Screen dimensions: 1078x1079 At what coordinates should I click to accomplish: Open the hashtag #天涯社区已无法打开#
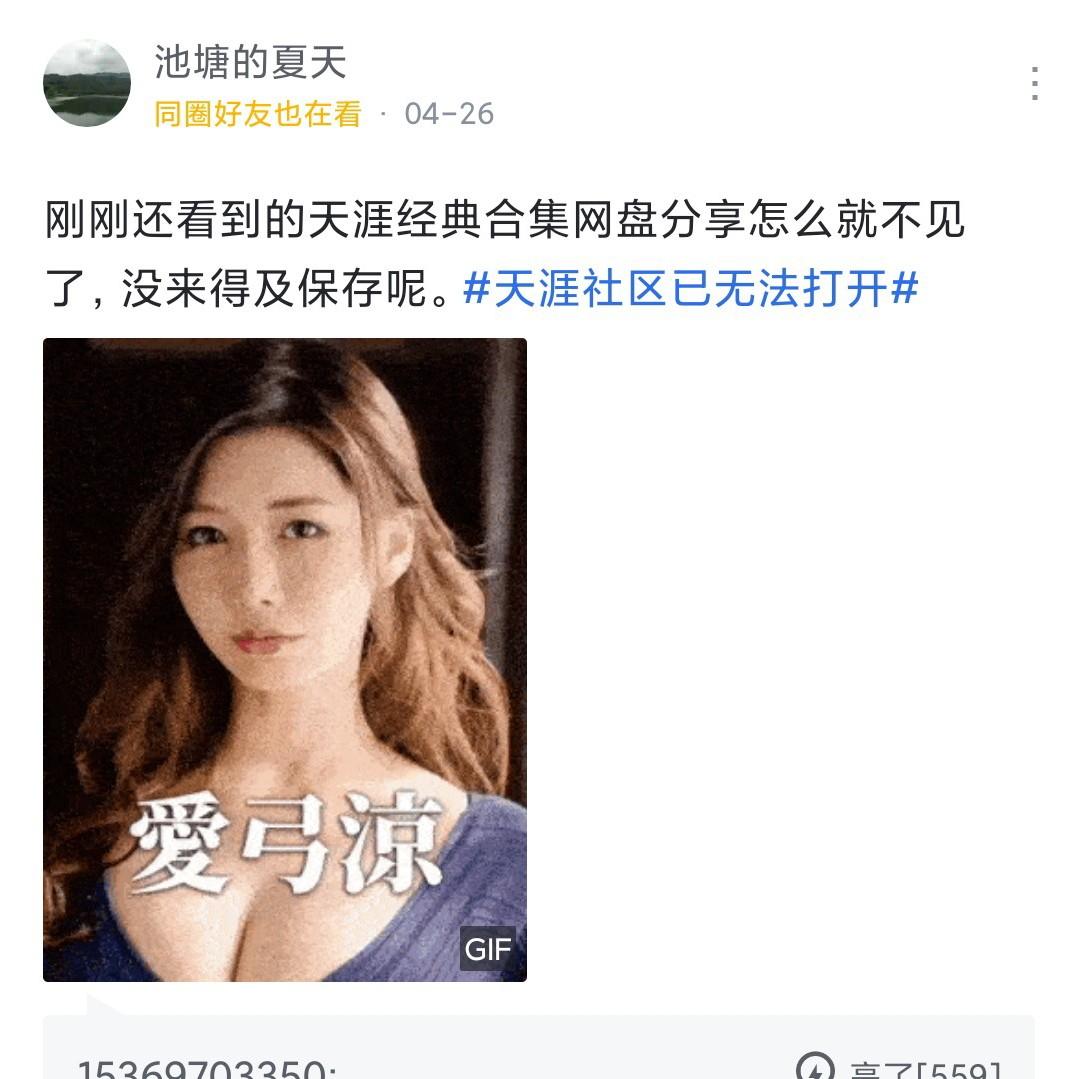(690, 289)
